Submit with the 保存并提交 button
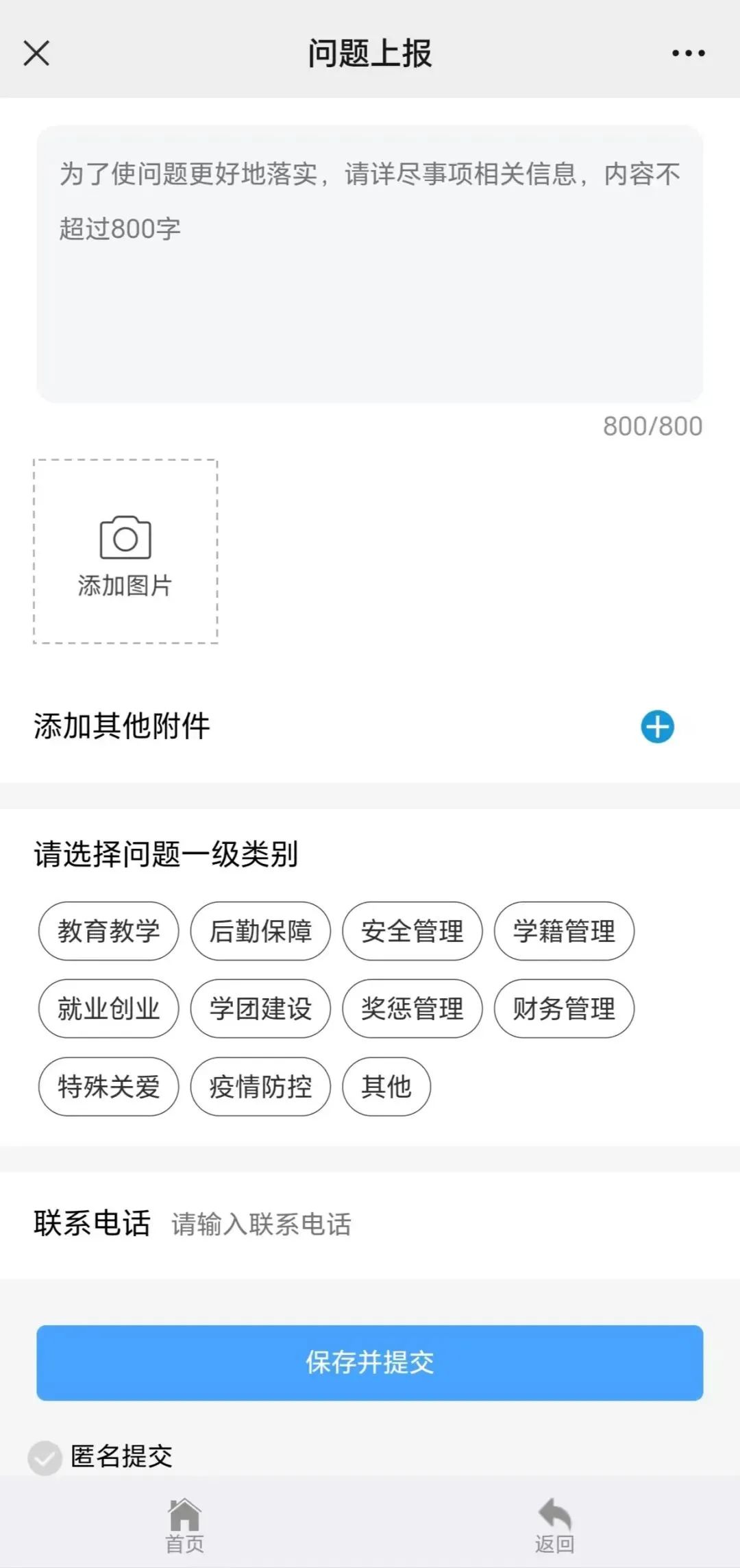The height and width of the screenshot is (1568, 740). tap(370, 1362)
